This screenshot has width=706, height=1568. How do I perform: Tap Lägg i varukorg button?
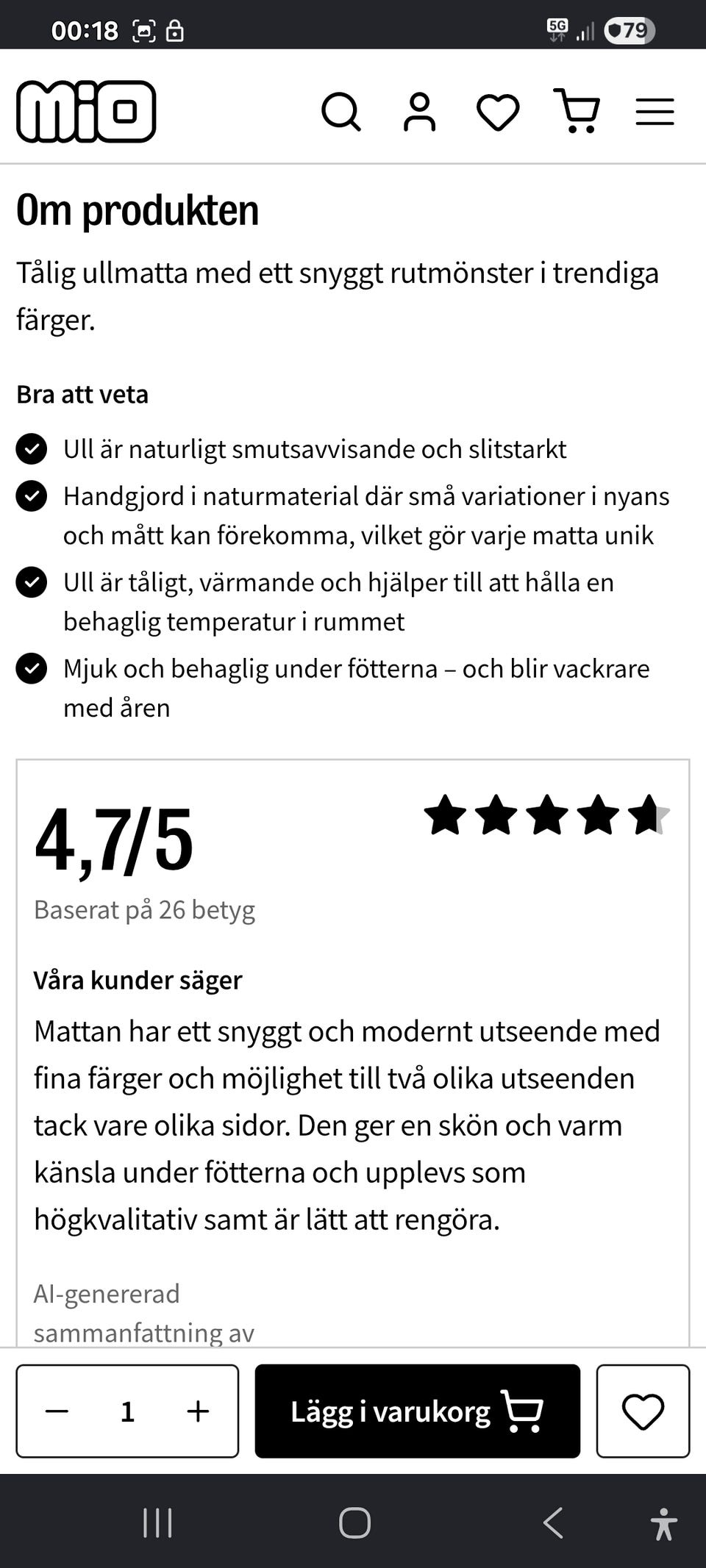[x=417, y=1411]
